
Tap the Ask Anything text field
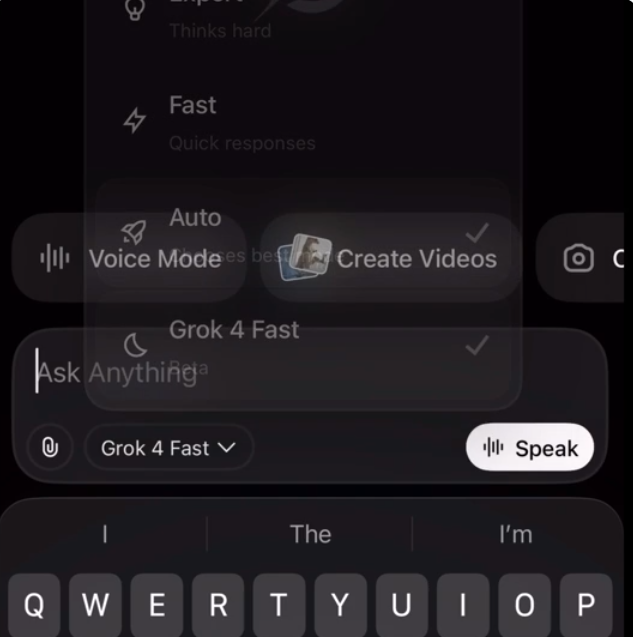tap(300, 373)
